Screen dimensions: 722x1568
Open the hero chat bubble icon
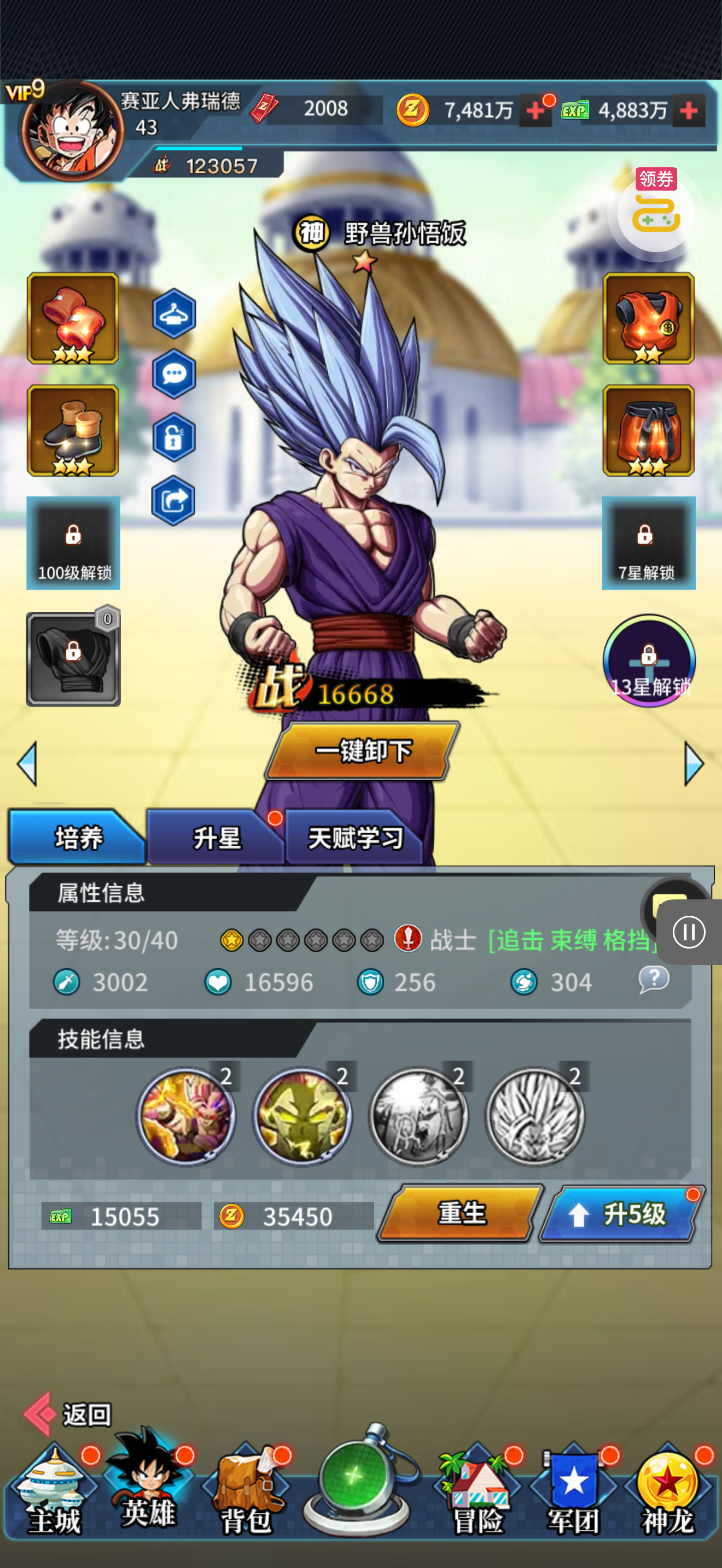click(174, 374)
